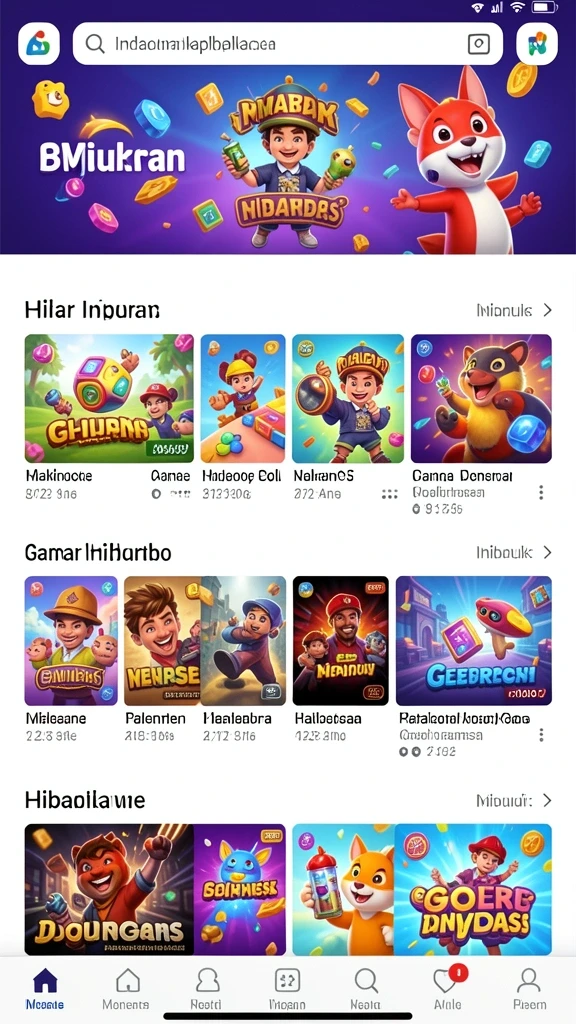Open the profile icon right of search bar
The image size is (576, 1024).
coord(537,44)
